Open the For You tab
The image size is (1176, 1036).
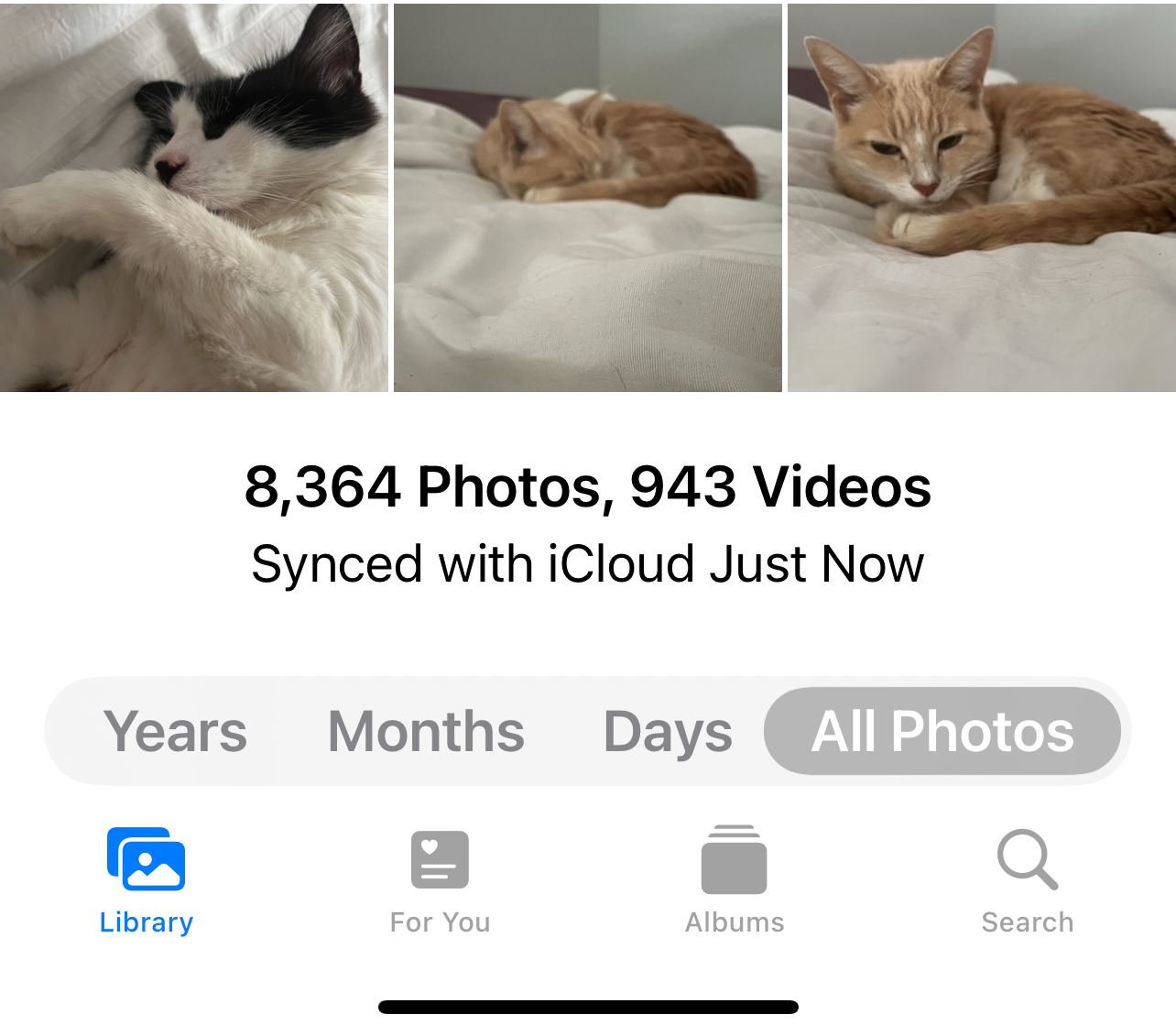[440, 880]
